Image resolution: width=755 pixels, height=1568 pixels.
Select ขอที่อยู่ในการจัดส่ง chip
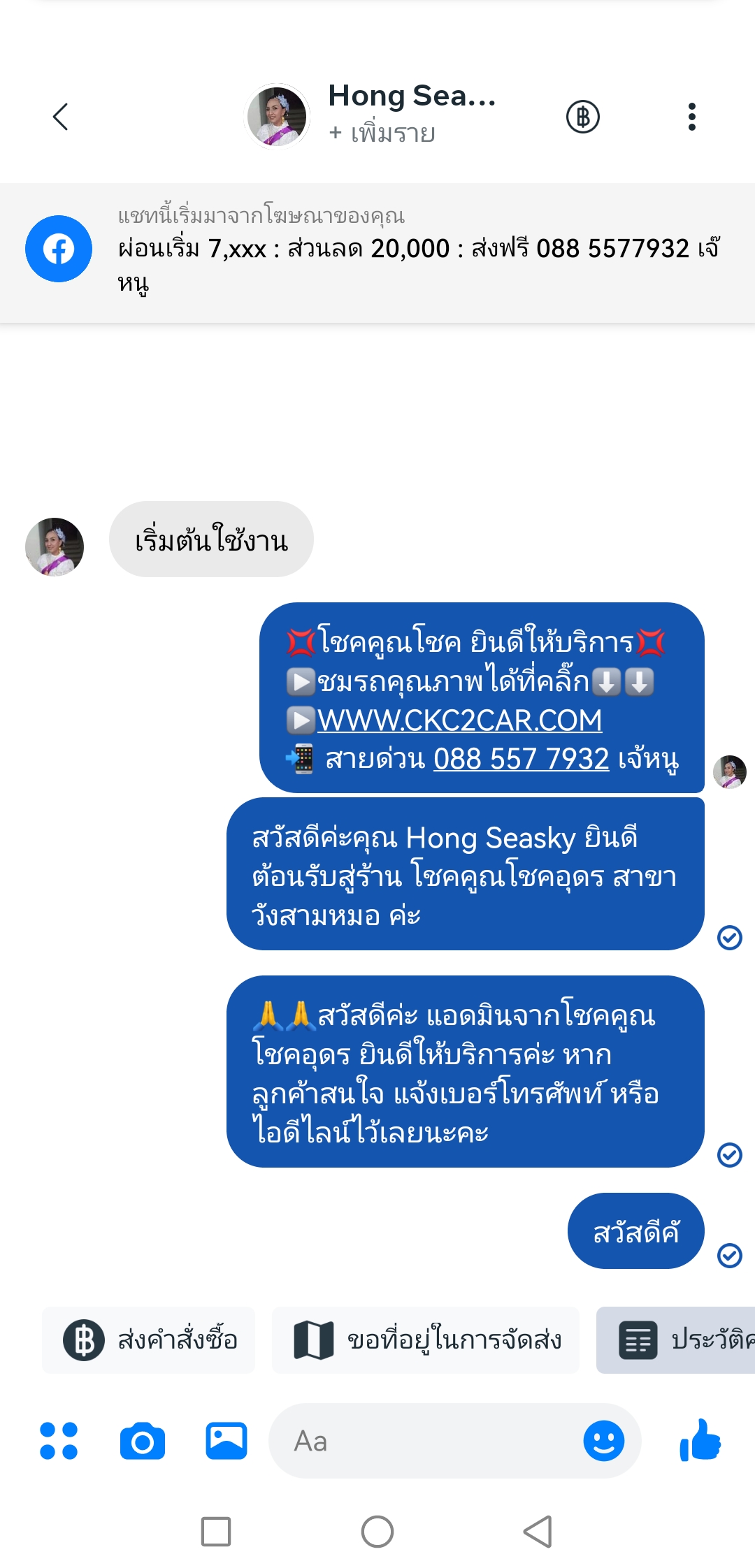[426, 1340]
